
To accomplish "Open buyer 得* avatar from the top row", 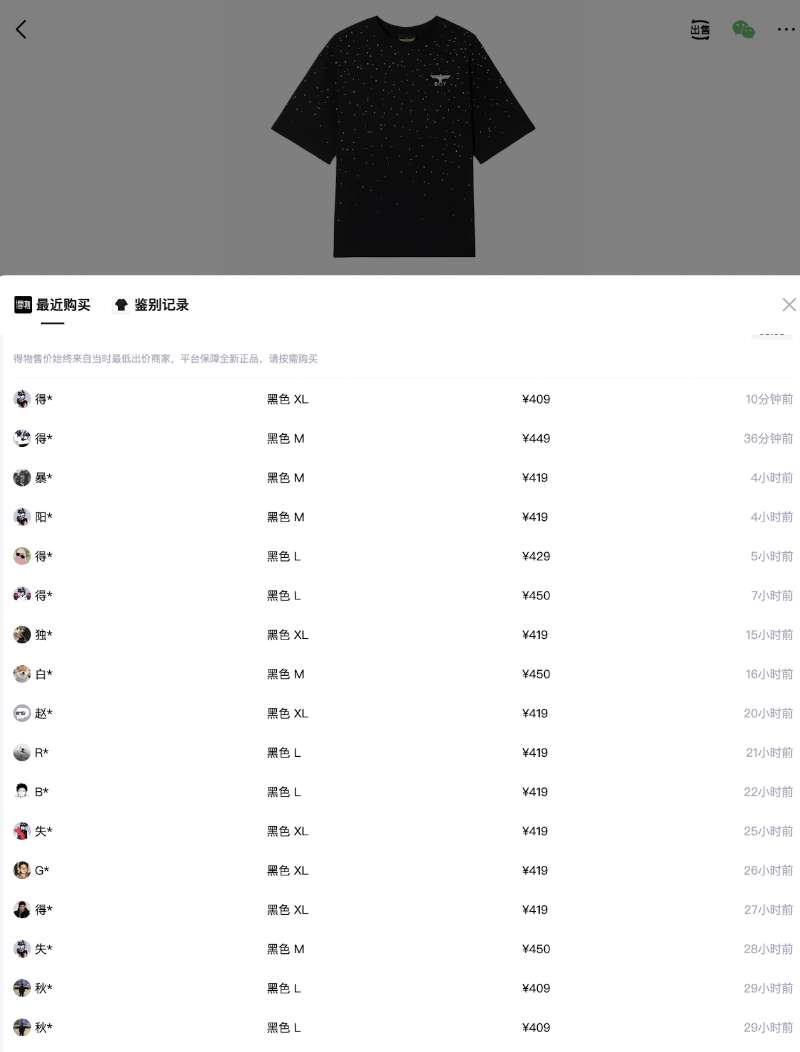I will pyautogui.click(x=22, y=399).
